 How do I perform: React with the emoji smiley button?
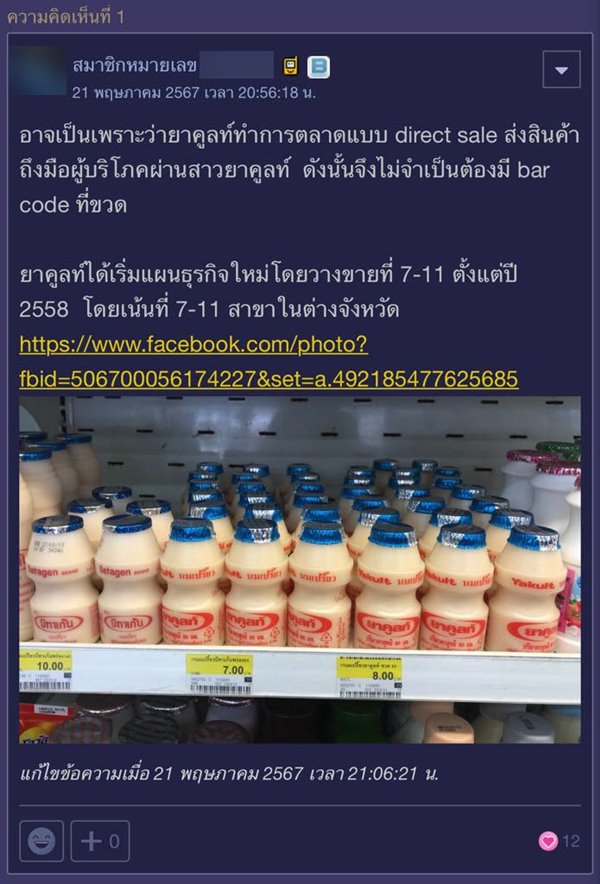[x=41, y=841]
